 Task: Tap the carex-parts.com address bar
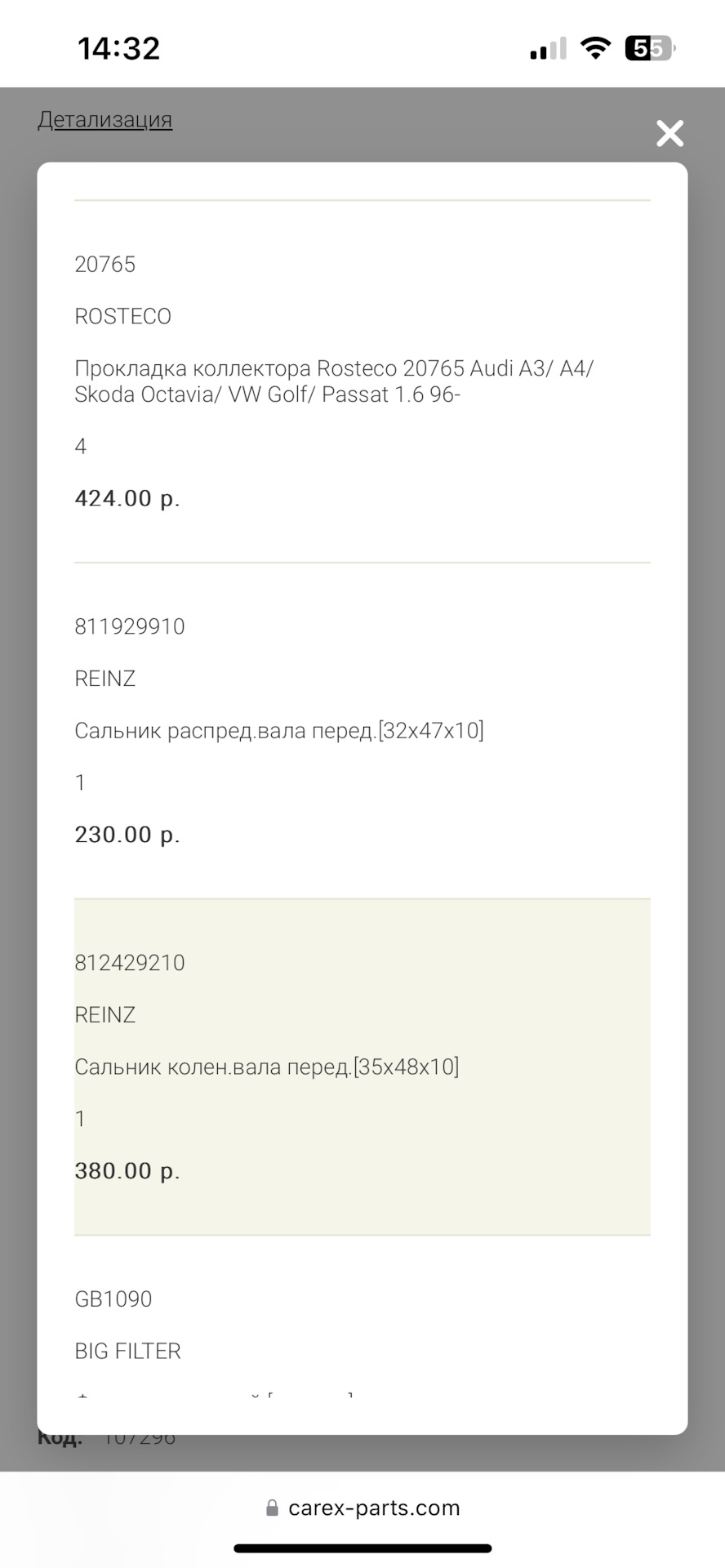(x=363, y=1508)
